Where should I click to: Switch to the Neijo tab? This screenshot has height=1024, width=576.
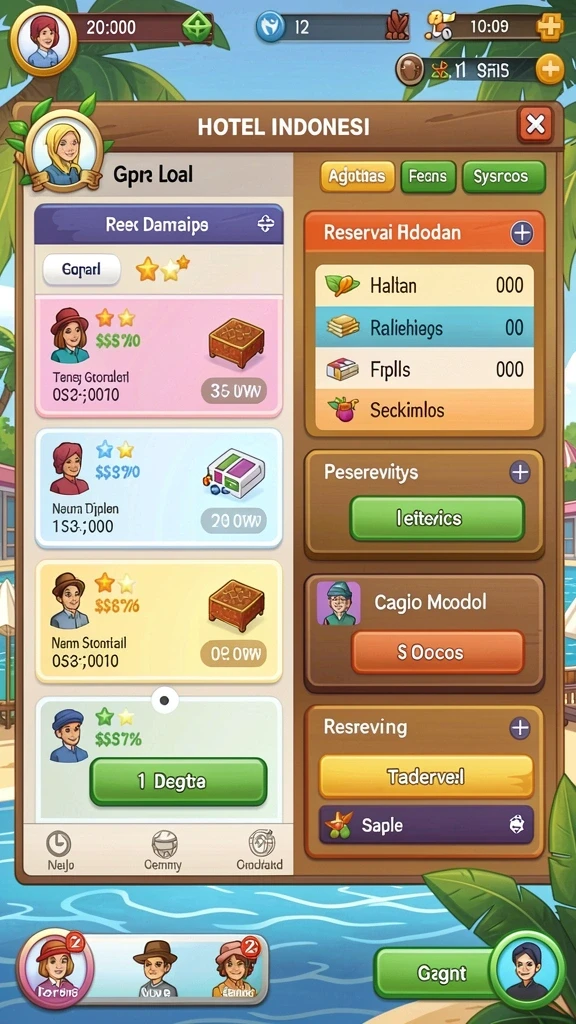(x=60, y=850)
